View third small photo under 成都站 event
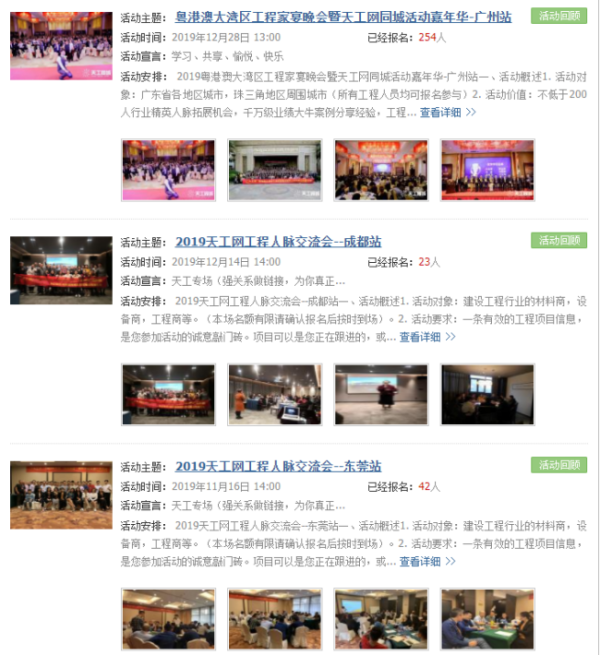Image resolution: width=600 pixels, height=655 pixels. (x=380, y=394)
